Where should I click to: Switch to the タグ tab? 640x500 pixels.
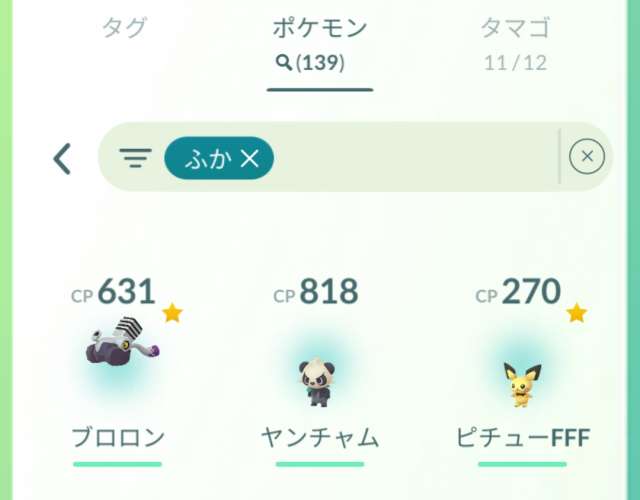125,28
